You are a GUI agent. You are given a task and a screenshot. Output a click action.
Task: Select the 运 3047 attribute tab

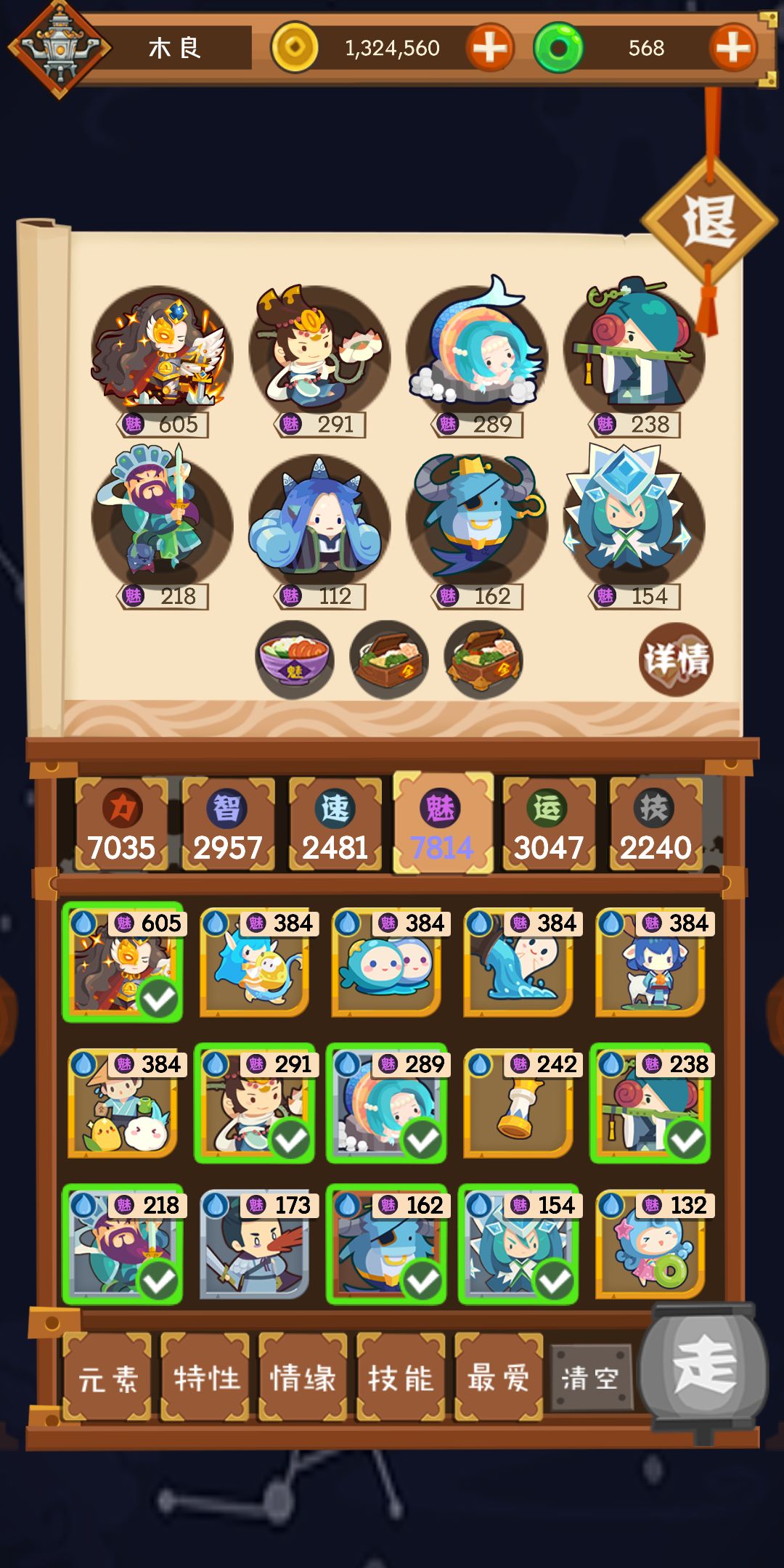(x=549, y=824)
